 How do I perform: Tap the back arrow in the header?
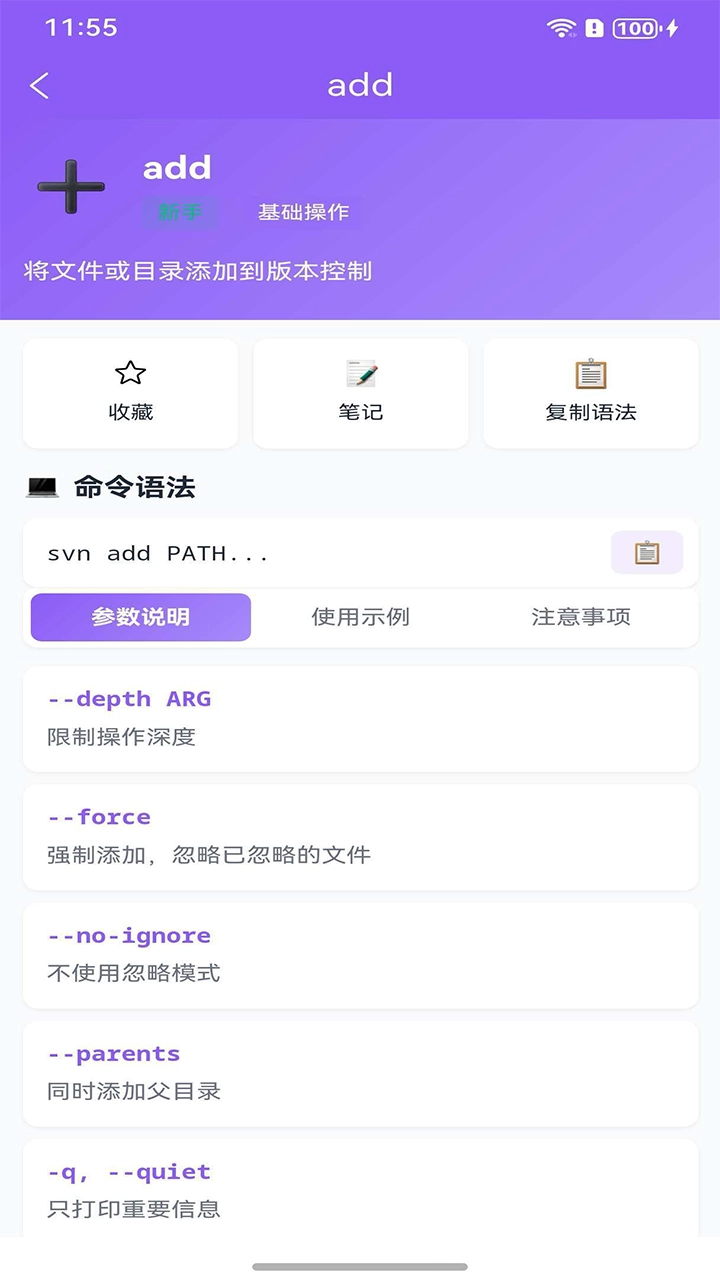(38, 86)
